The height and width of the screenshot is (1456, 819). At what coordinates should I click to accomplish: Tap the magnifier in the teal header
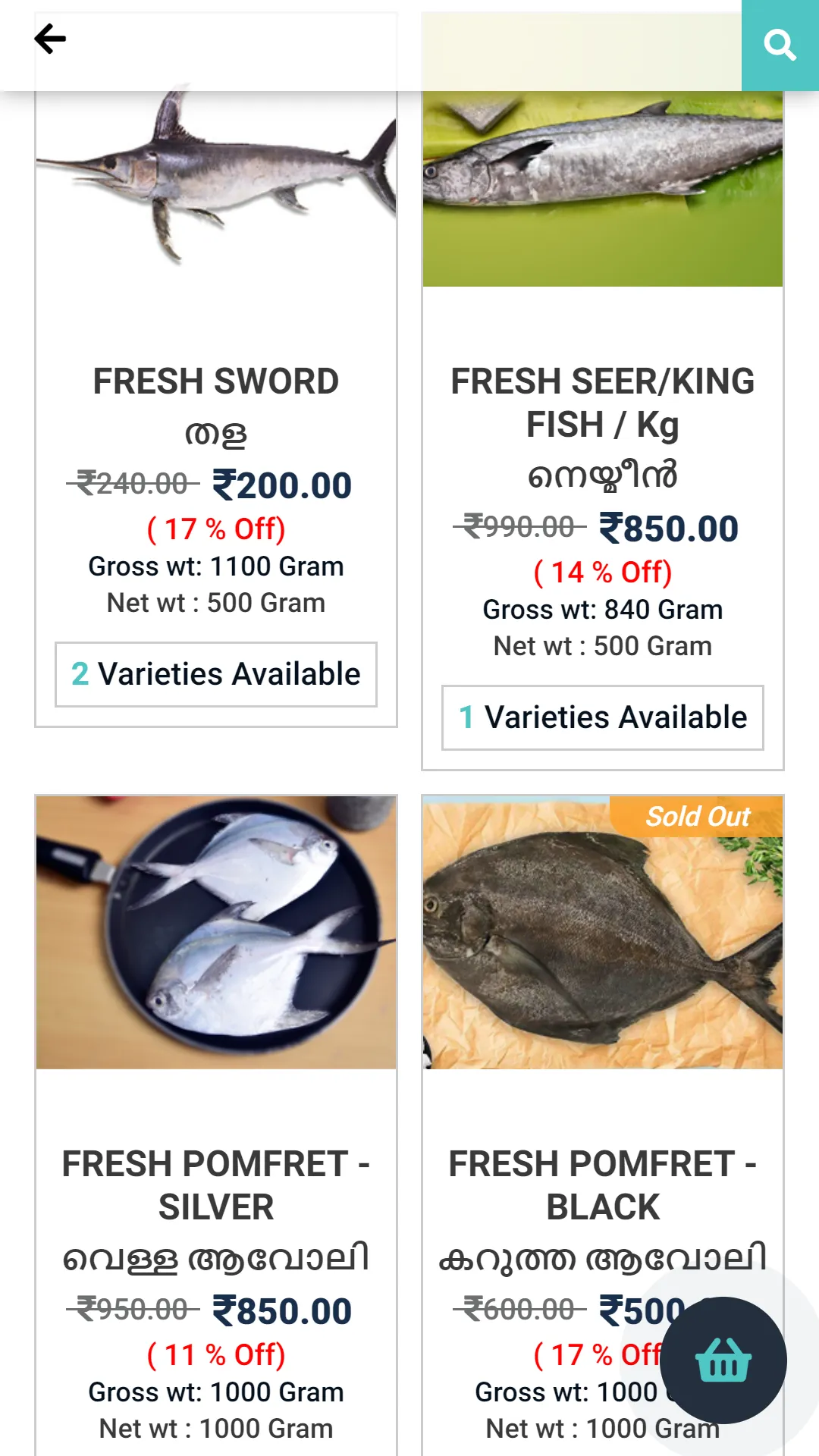coord(780,44)
